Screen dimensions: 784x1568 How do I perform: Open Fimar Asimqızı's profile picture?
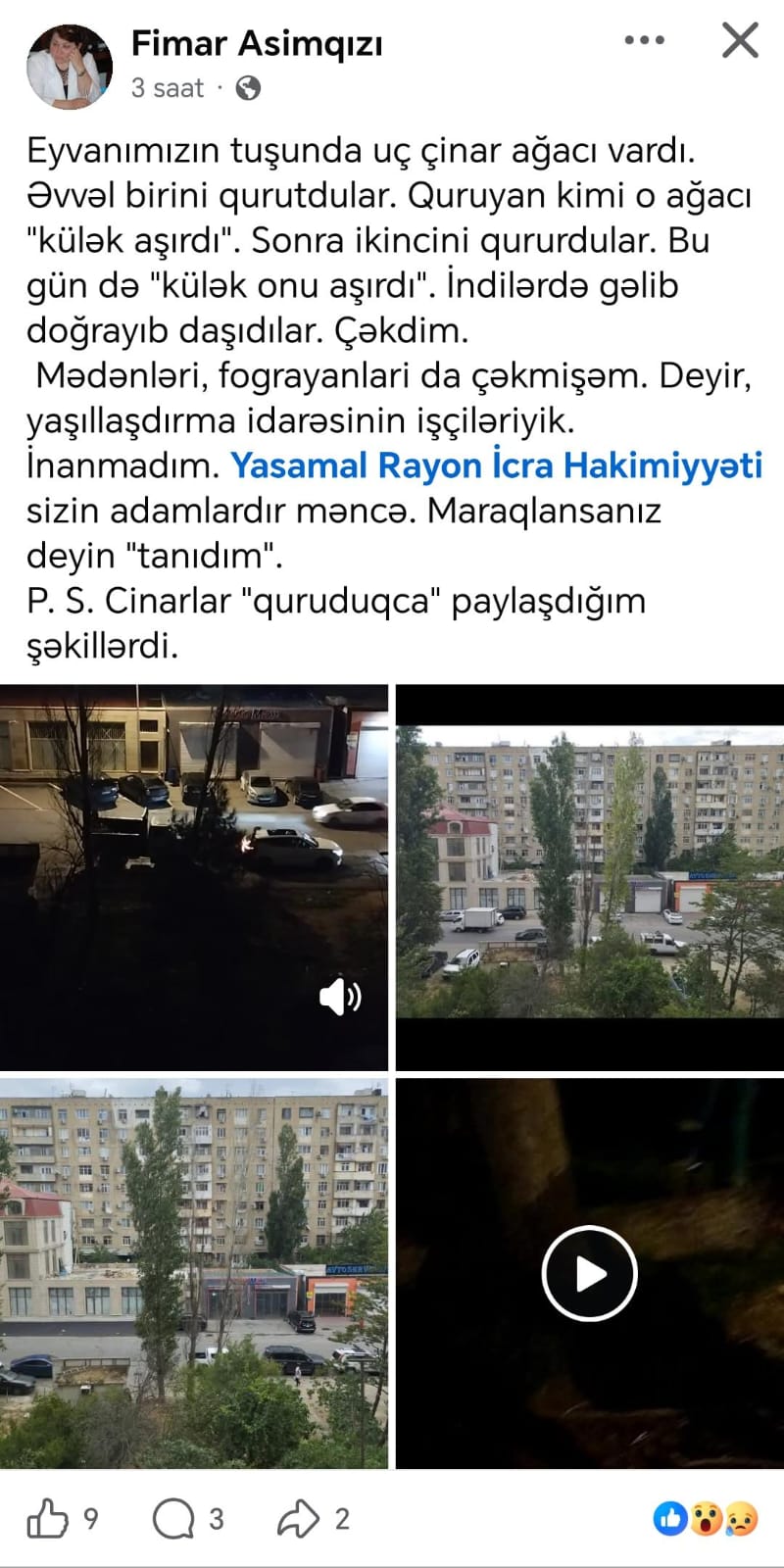pos(69,66)
